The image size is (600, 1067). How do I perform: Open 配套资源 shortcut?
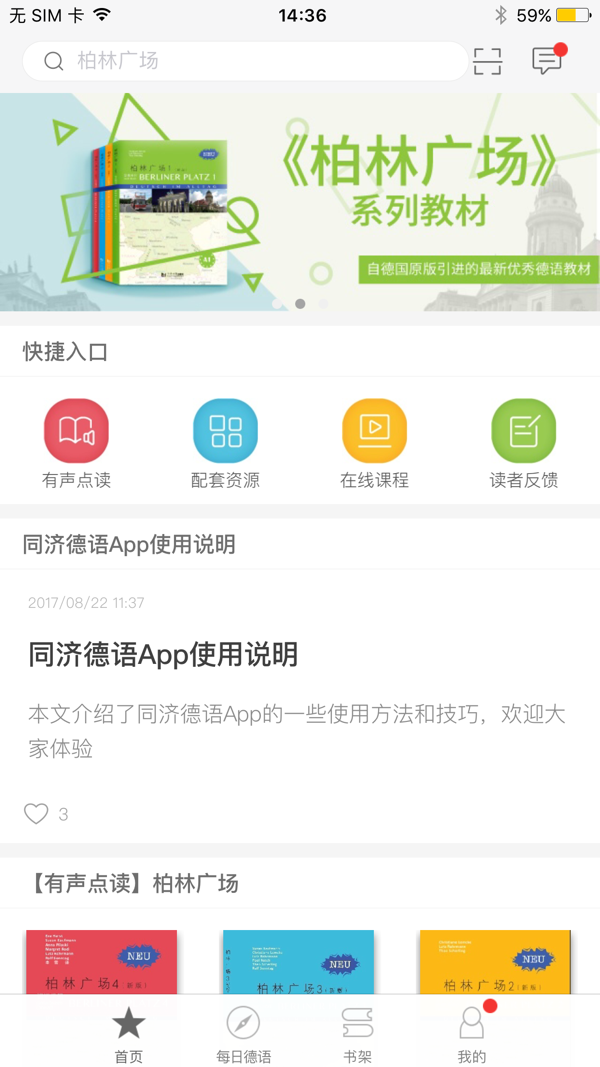coord(225,444)
